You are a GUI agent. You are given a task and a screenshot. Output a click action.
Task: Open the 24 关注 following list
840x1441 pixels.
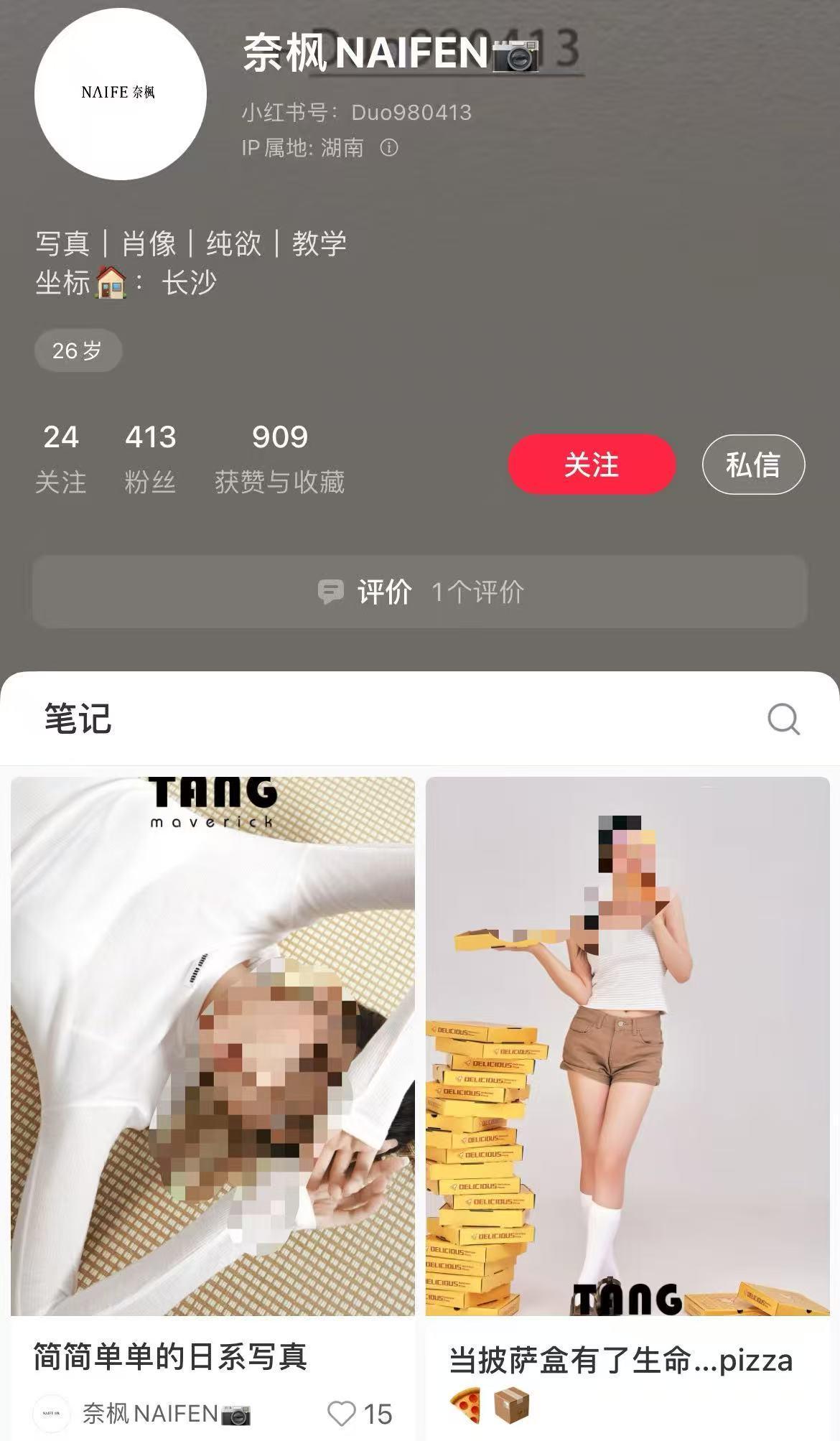61,457
